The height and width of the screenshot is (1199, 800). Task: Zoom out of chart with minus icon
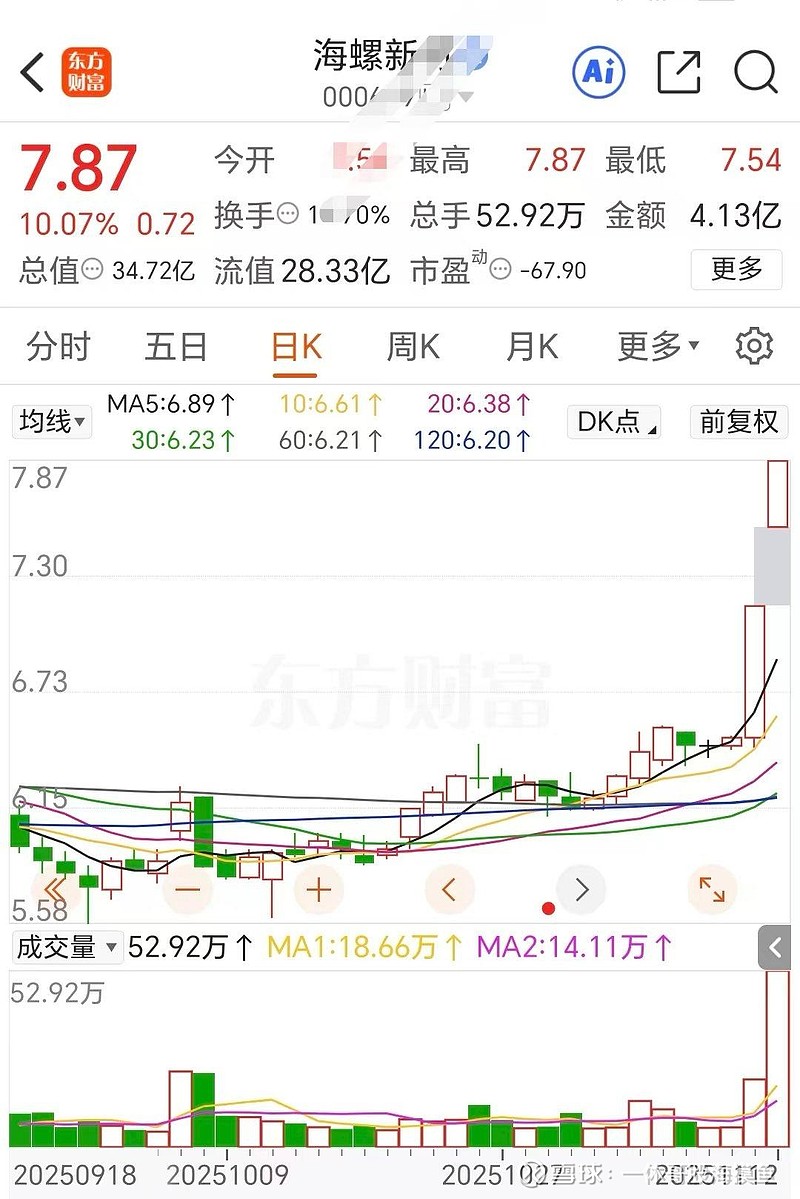[187, 888]
